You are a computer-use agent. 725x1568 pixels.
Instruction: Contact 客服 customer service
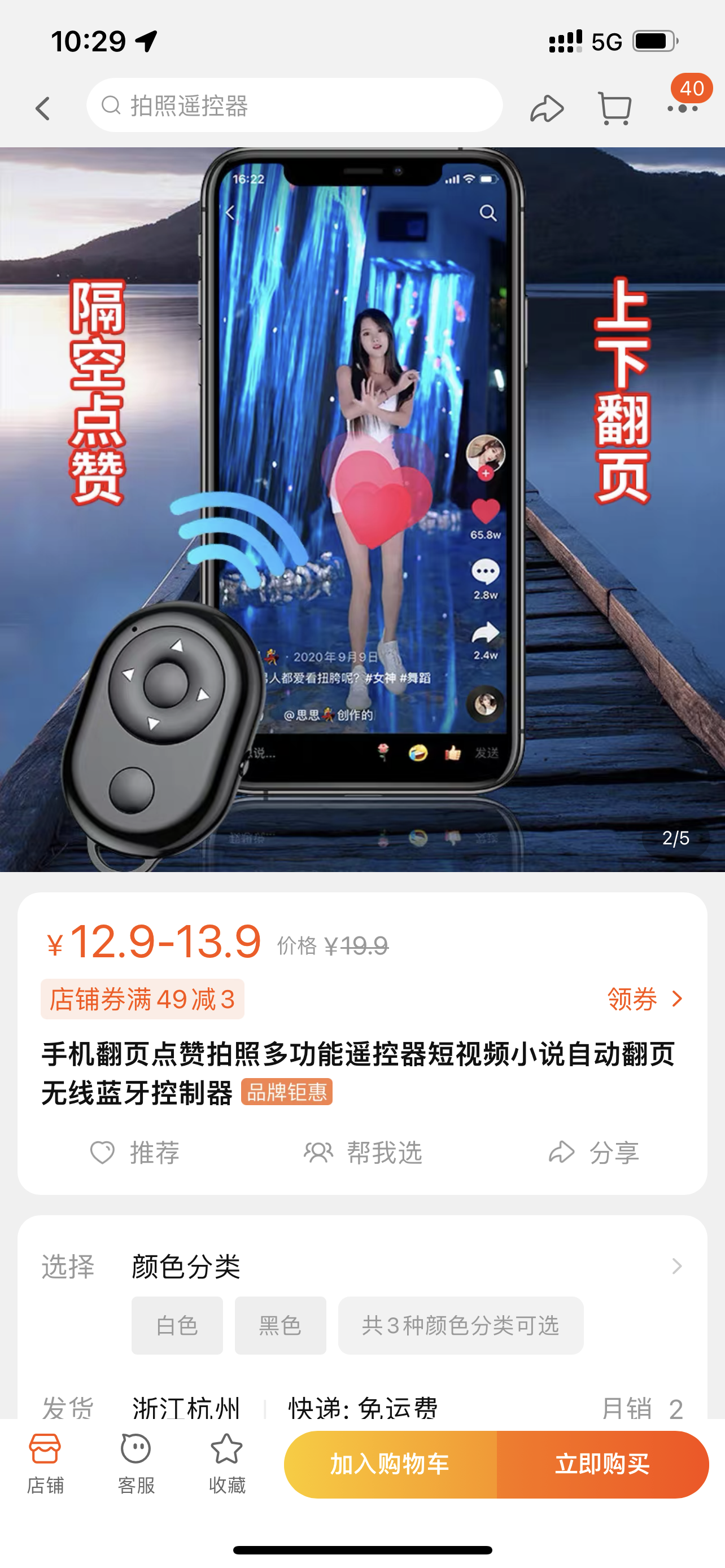(x=136, y=1464)
